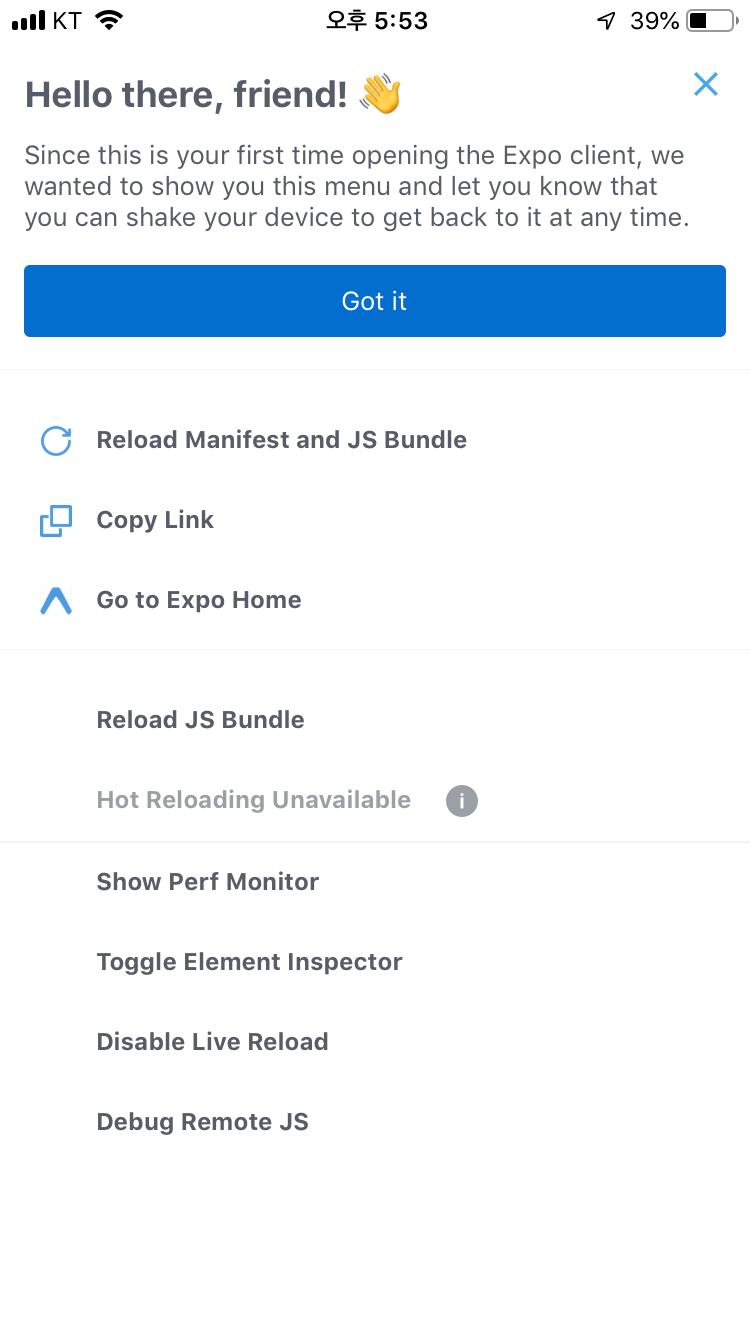This screenshot has width=750, height=1334.
Task: Show Perf Monitor
Action: [207, 882]
